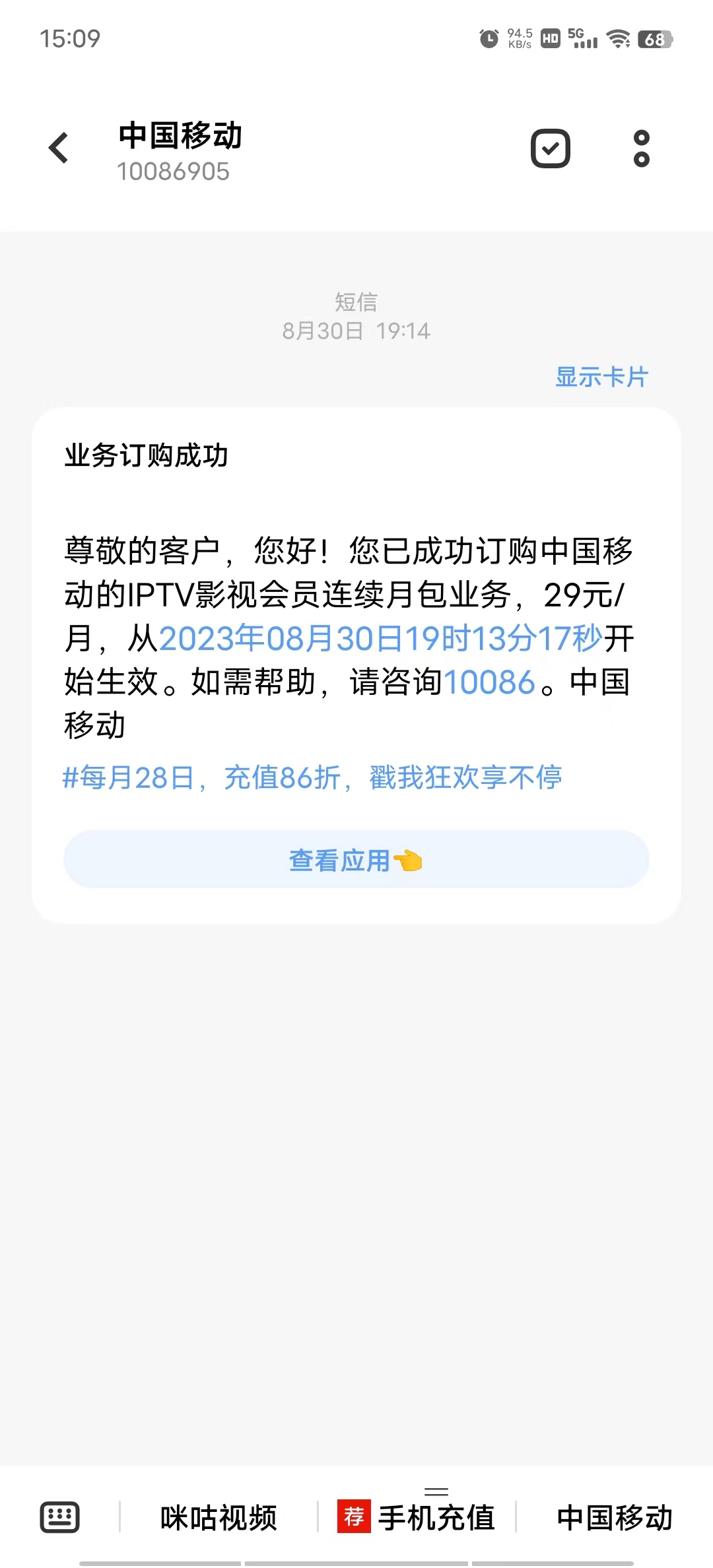The width and height of the screenshot is (713, 1568).
Task: Switch to keyboard input mode
Action: coord(60,1517)
